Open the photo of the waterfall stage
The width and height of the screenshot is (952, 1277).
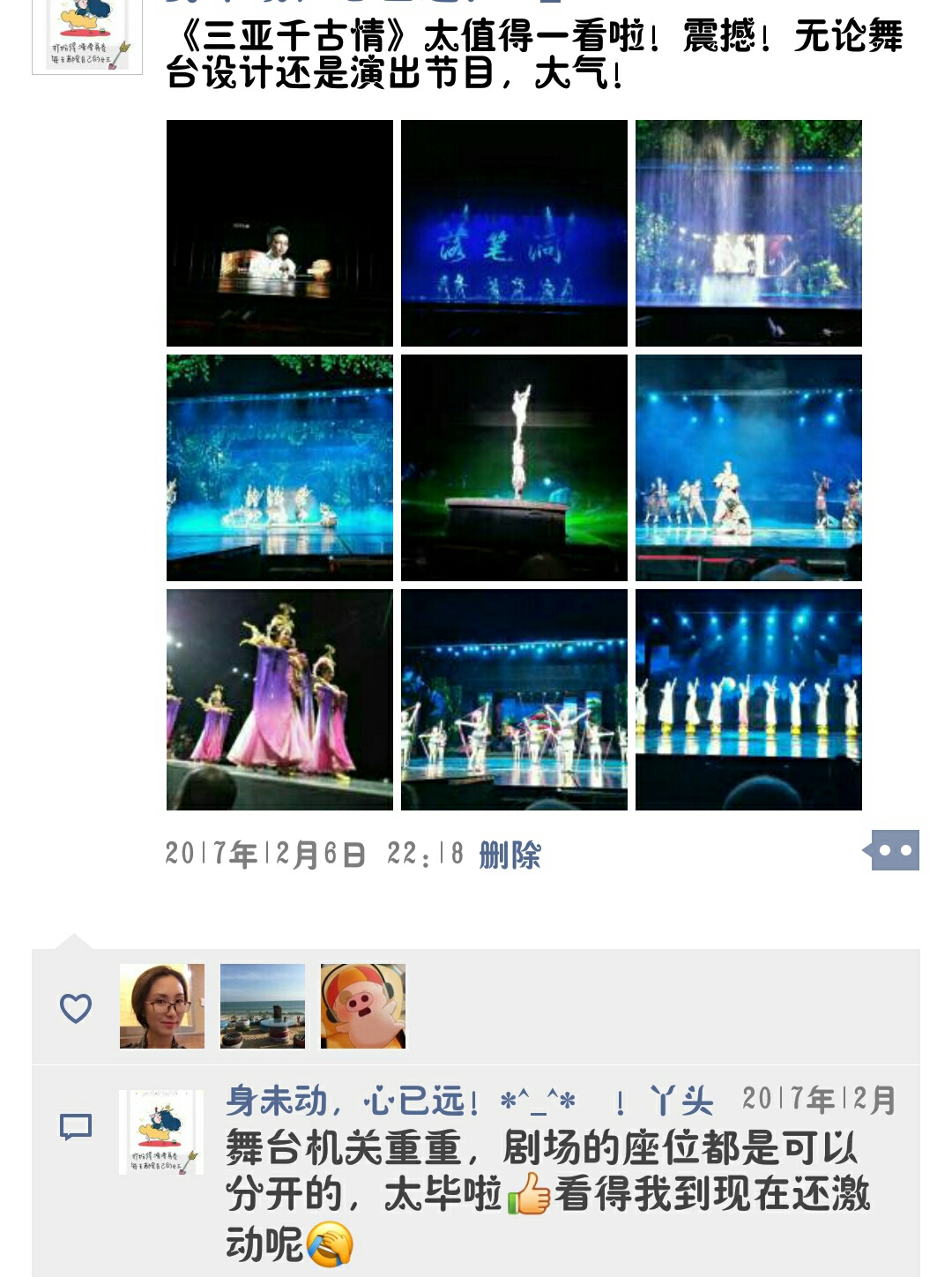pyautogui.click(x=748, y=233)
